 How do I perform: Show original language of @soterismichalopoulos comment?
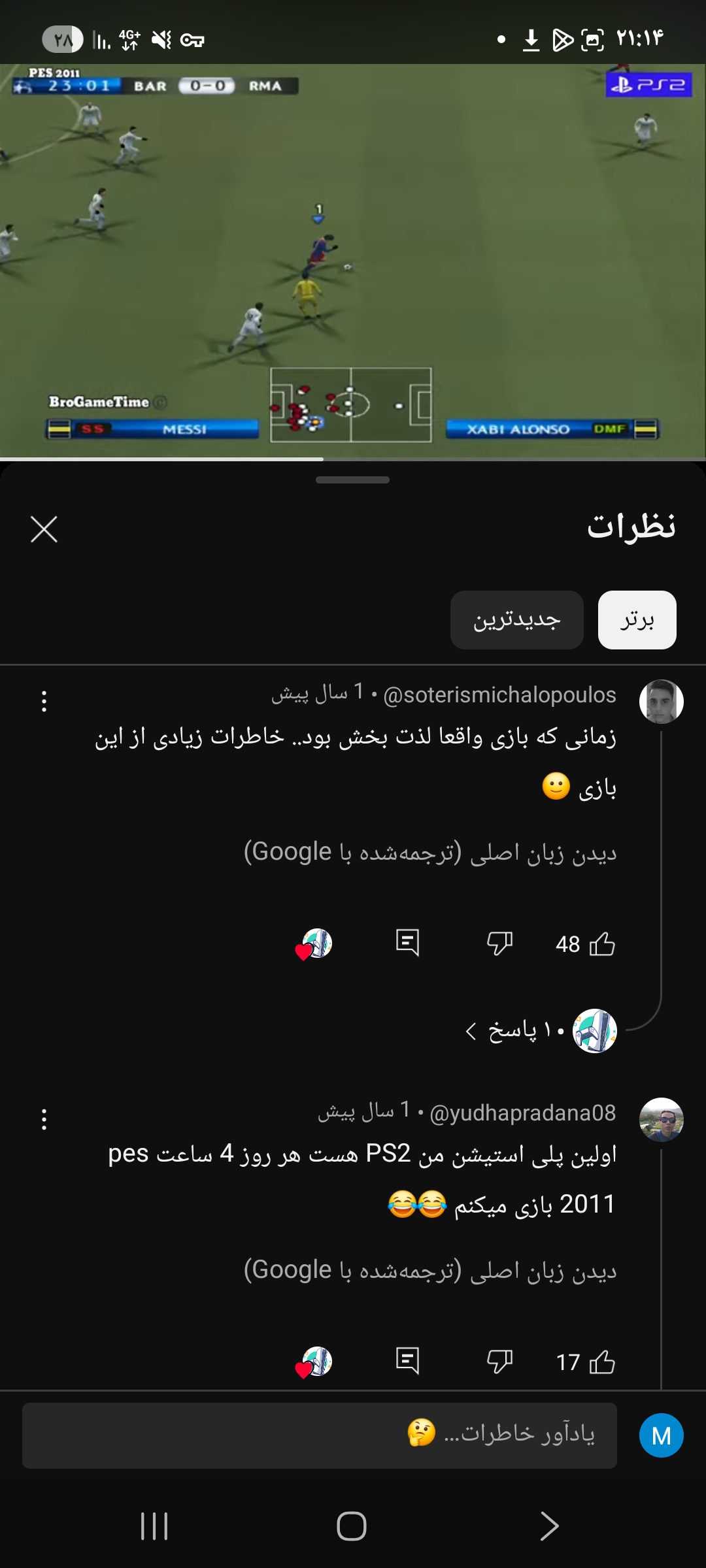[430, 852]
